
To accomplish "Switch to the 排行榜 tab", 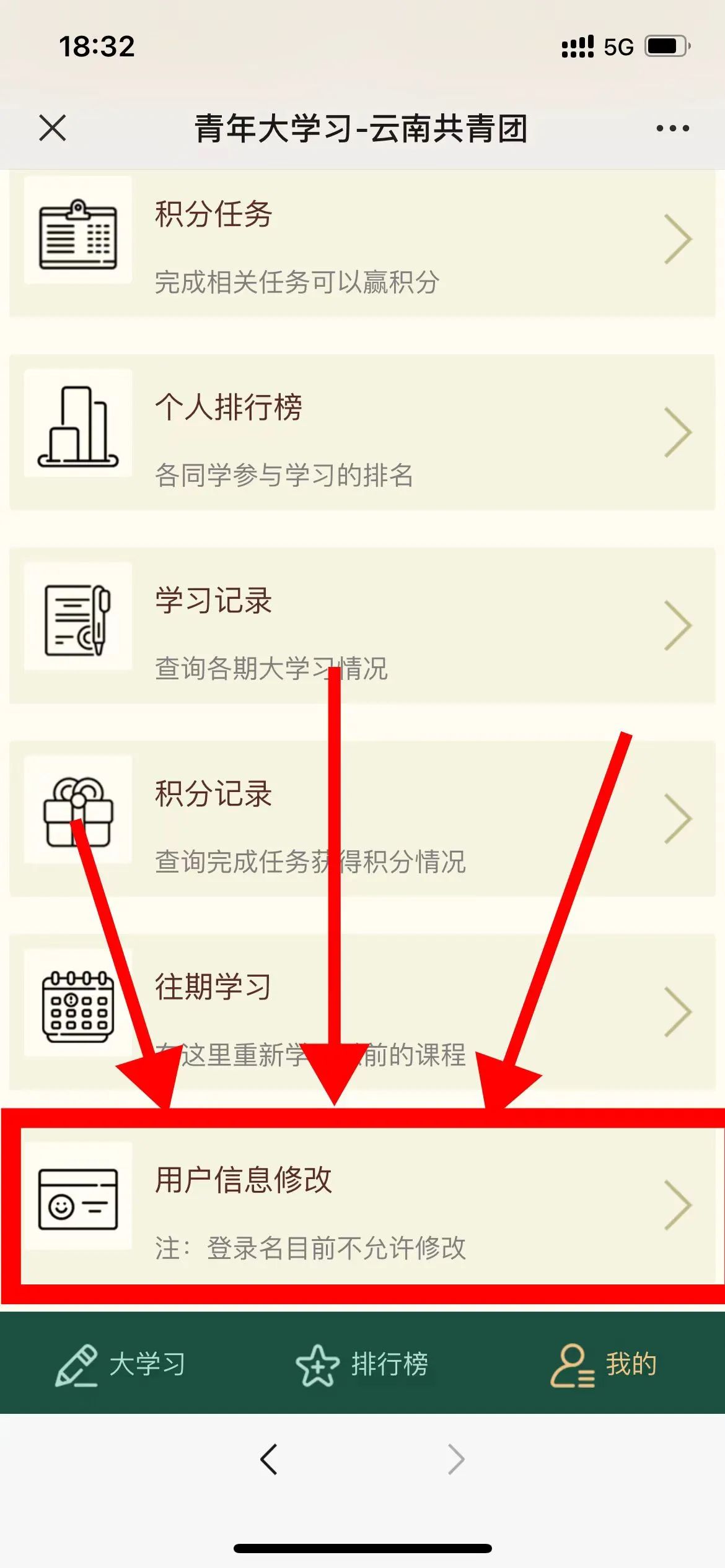I will pos(362,1365).
